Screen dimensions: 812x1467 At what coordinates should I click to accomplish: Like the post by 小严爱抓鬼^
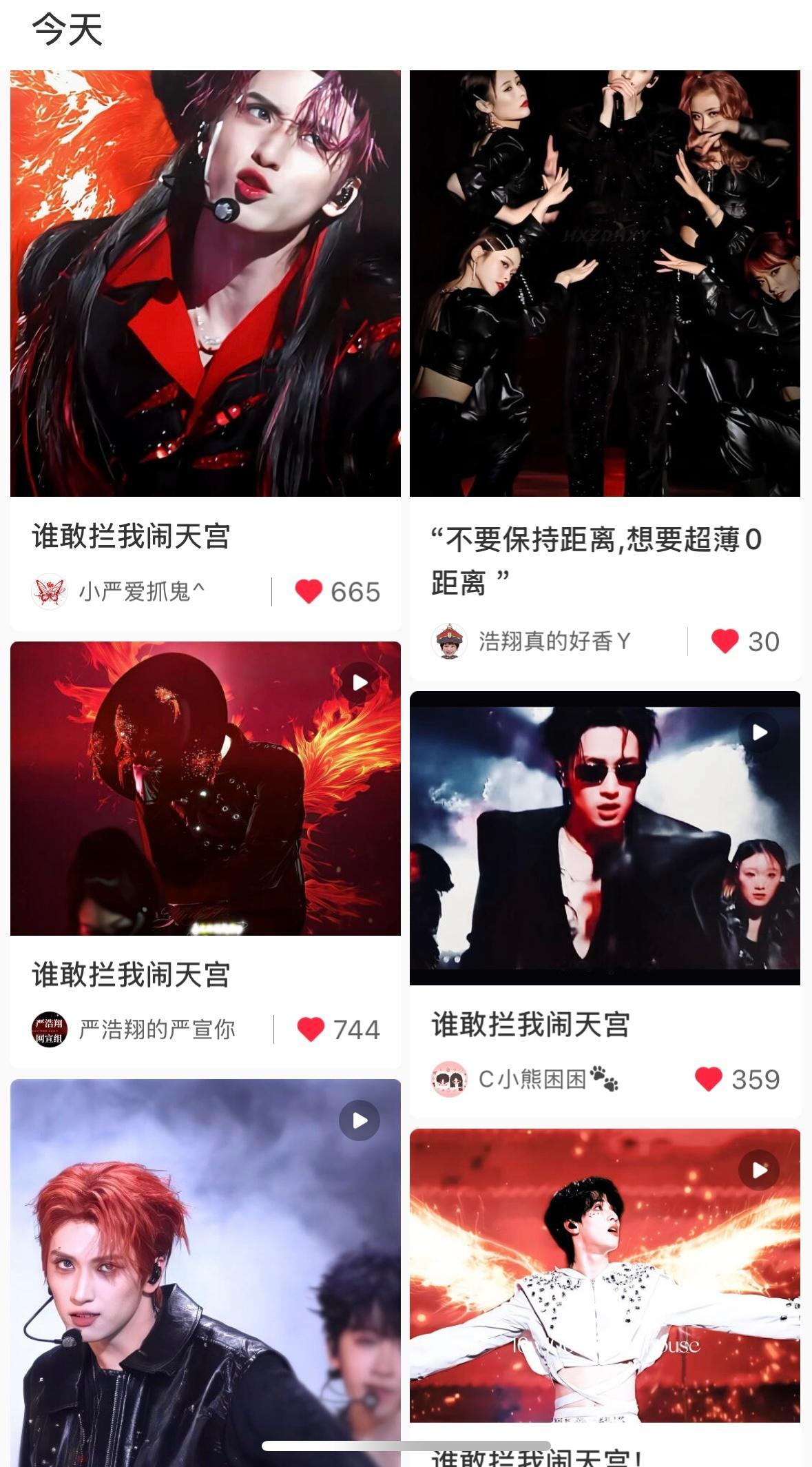pos(309,591)
